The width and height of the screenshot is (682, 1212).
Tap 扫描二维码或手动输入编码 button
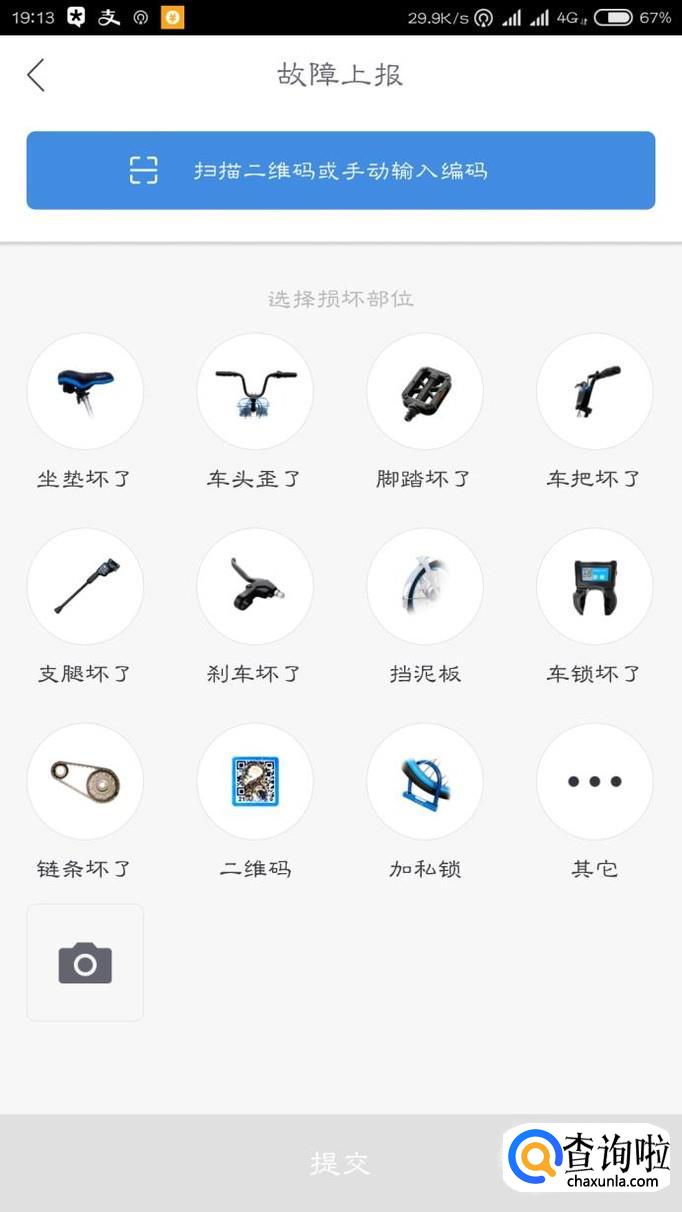point(341,170)
